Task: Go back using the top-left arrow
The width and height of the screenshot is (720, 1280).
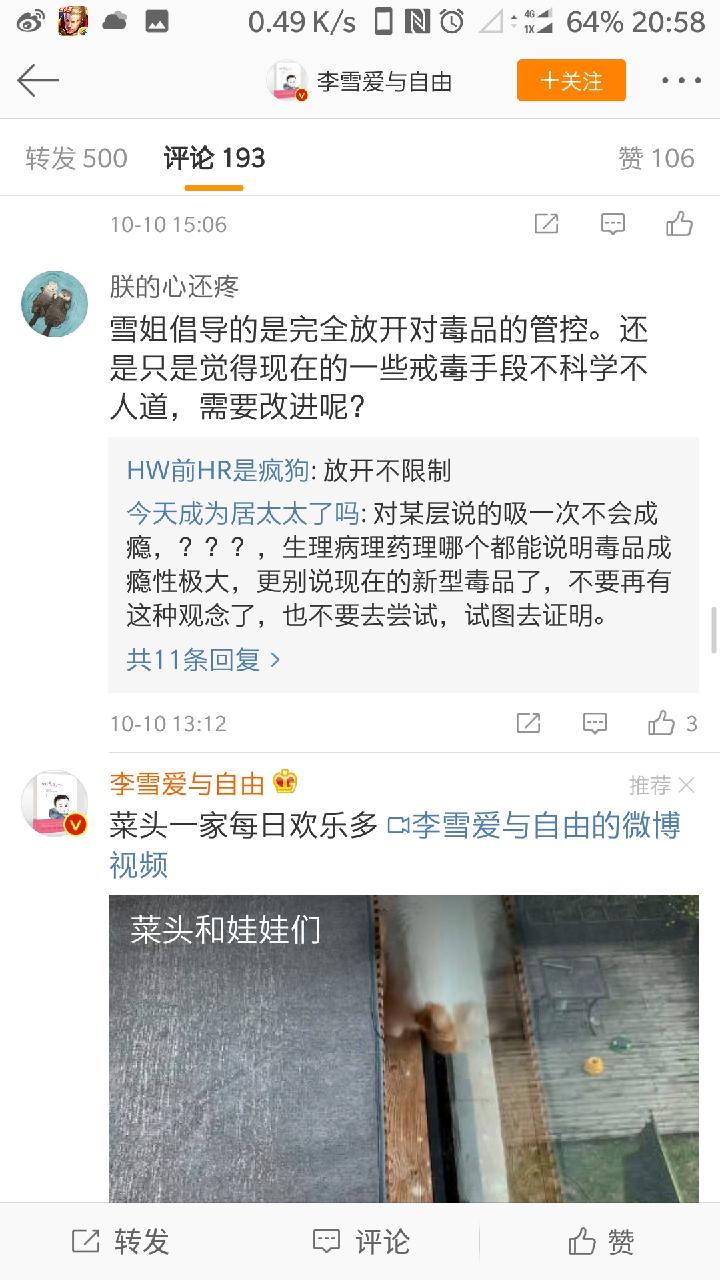Action: pyautogui.click(x=38, y=81)
